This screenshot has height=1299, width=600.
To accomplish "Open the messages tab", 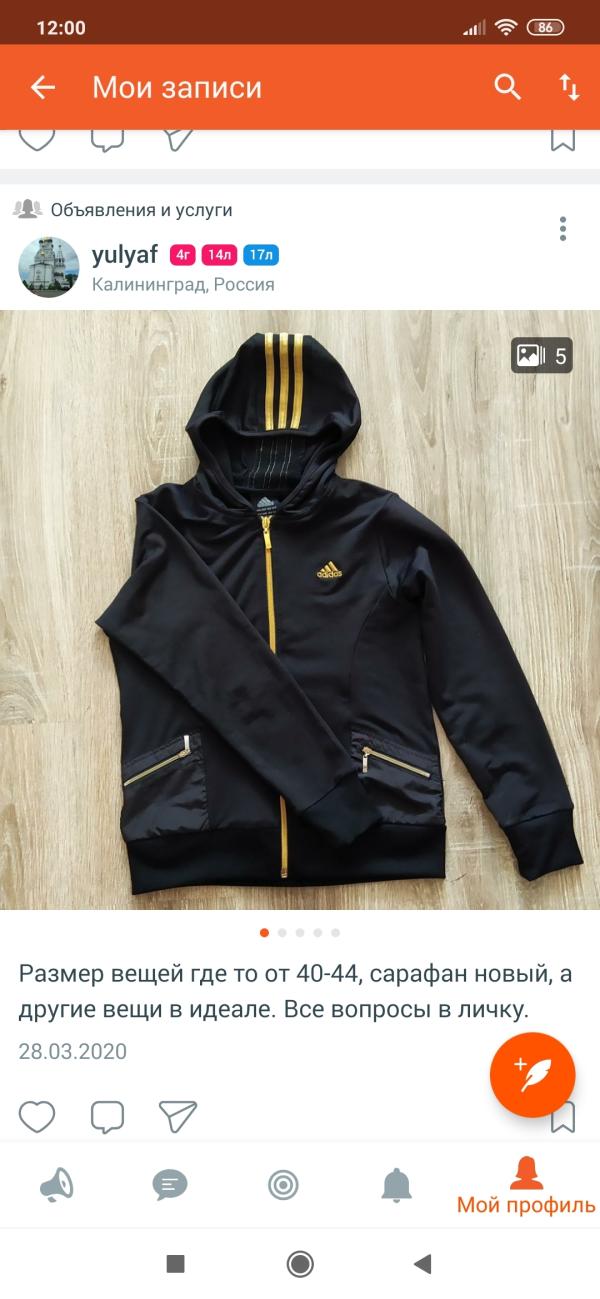I will 170,1186.
